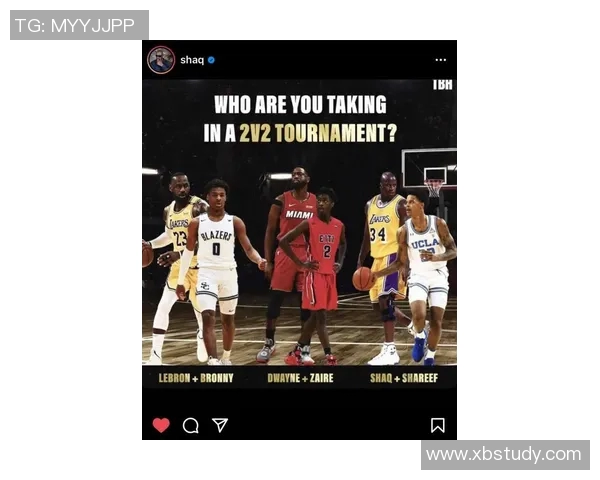
Task: Tap the shaq username link
Action: pos(192,60)
